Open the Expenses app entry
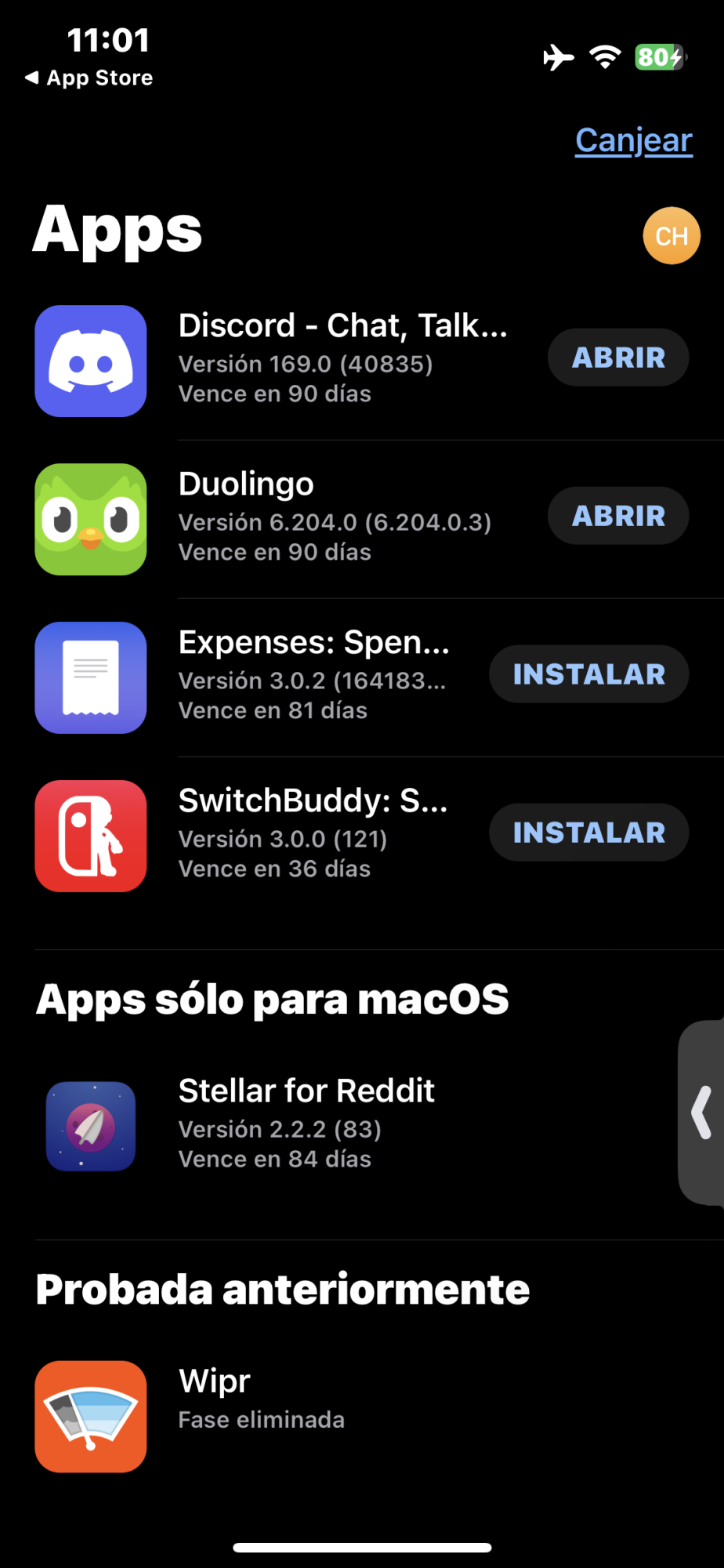 [x=313, y=676]
